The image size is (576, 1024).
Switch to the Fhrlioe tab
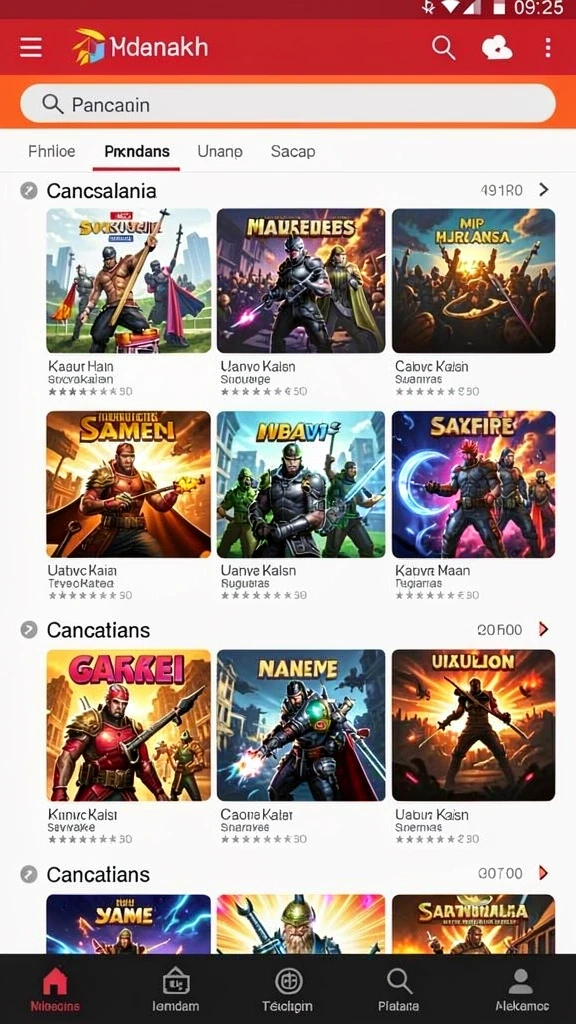pos(52,152)
